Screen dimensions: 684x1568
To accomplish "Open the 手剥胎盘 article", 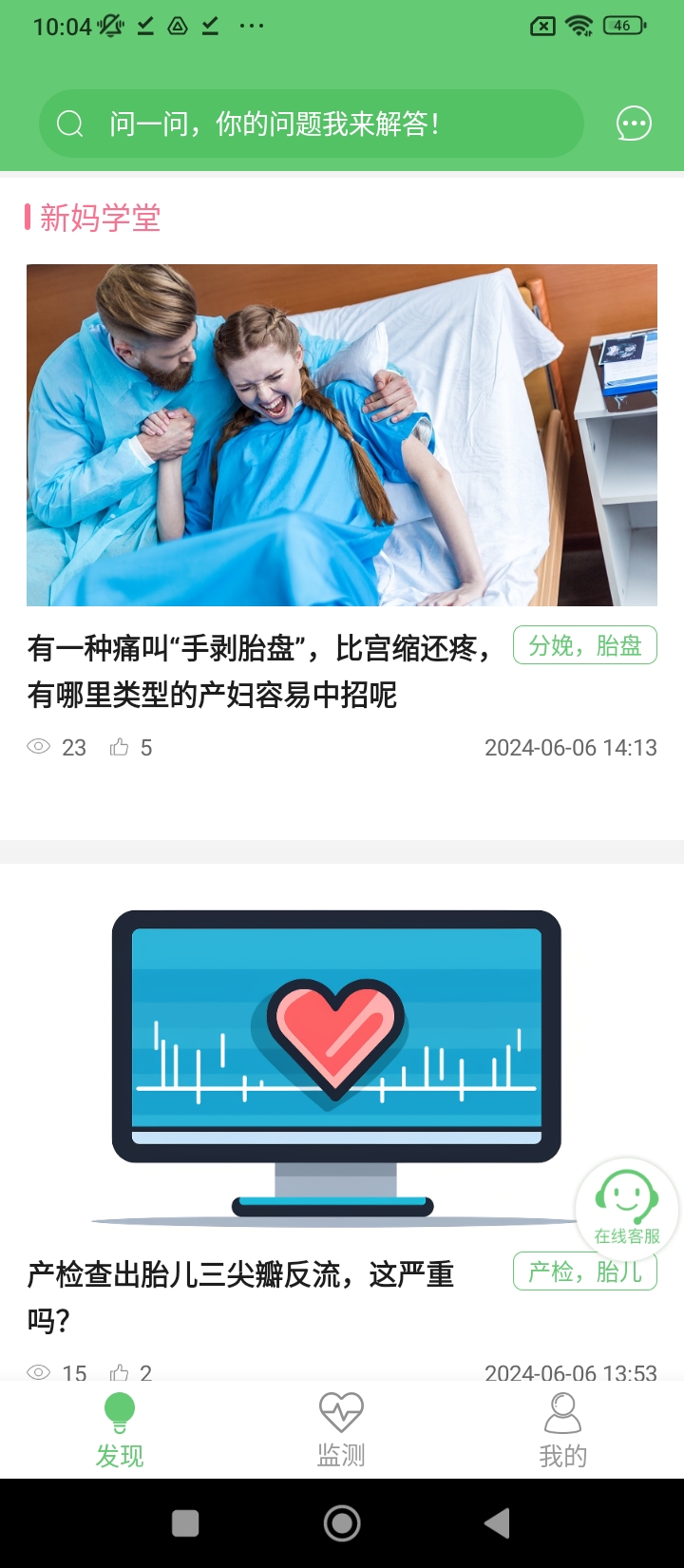I will pos(258,671).
